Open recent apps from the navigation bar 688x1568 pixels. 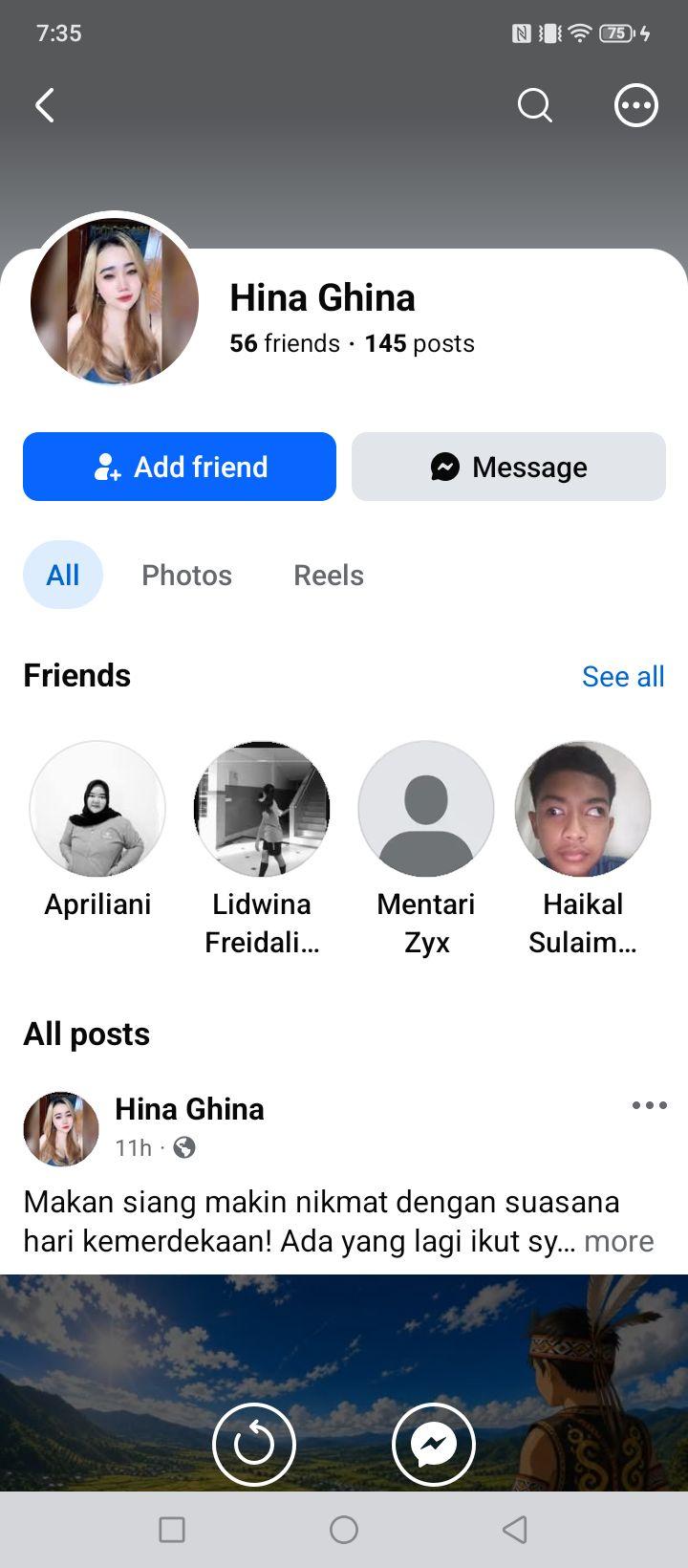tap(172, 1530)
